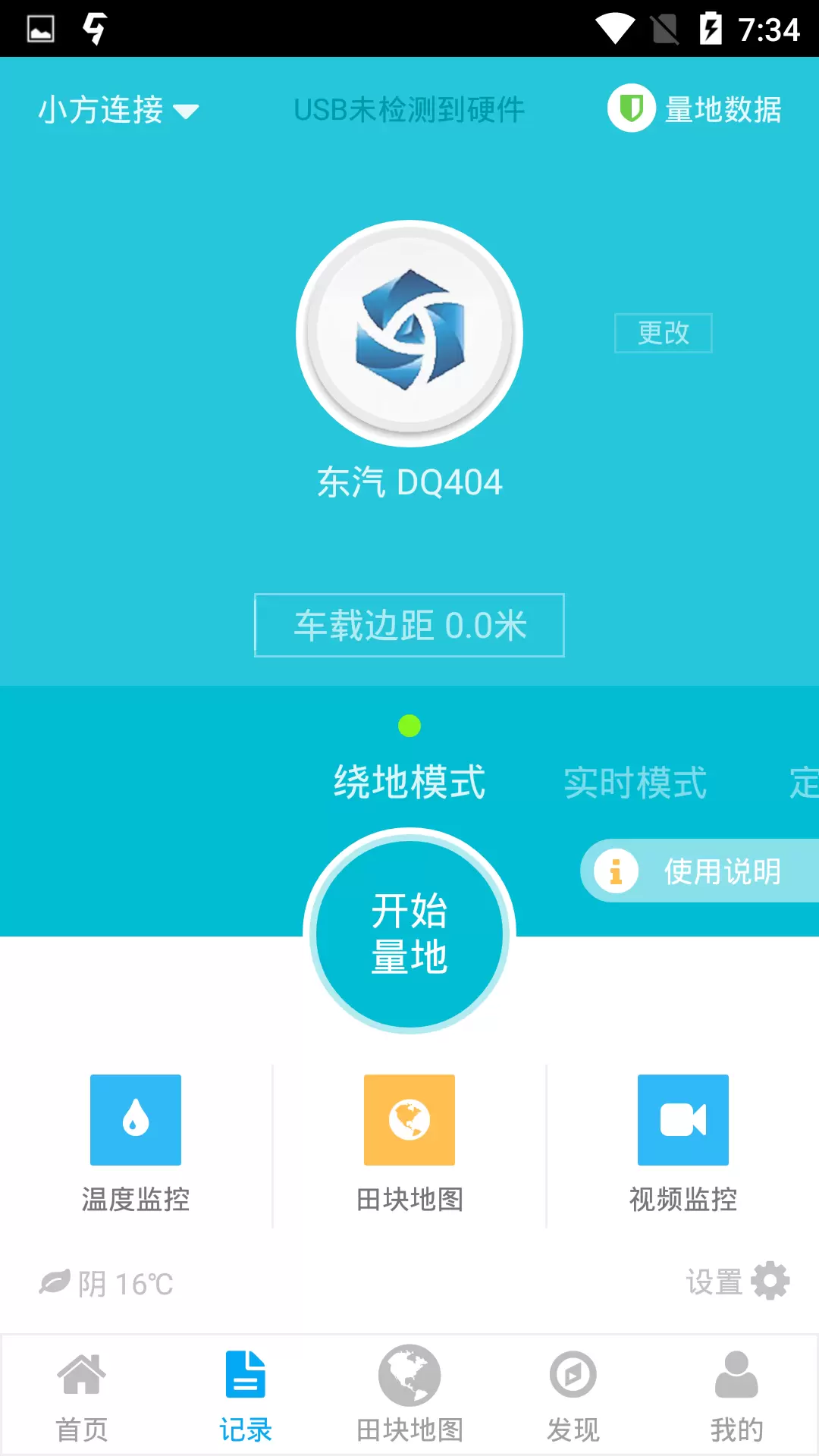Tap the 东汽 DQ404 vehicle logo
819x1456 pixels.
pos(409,334)
